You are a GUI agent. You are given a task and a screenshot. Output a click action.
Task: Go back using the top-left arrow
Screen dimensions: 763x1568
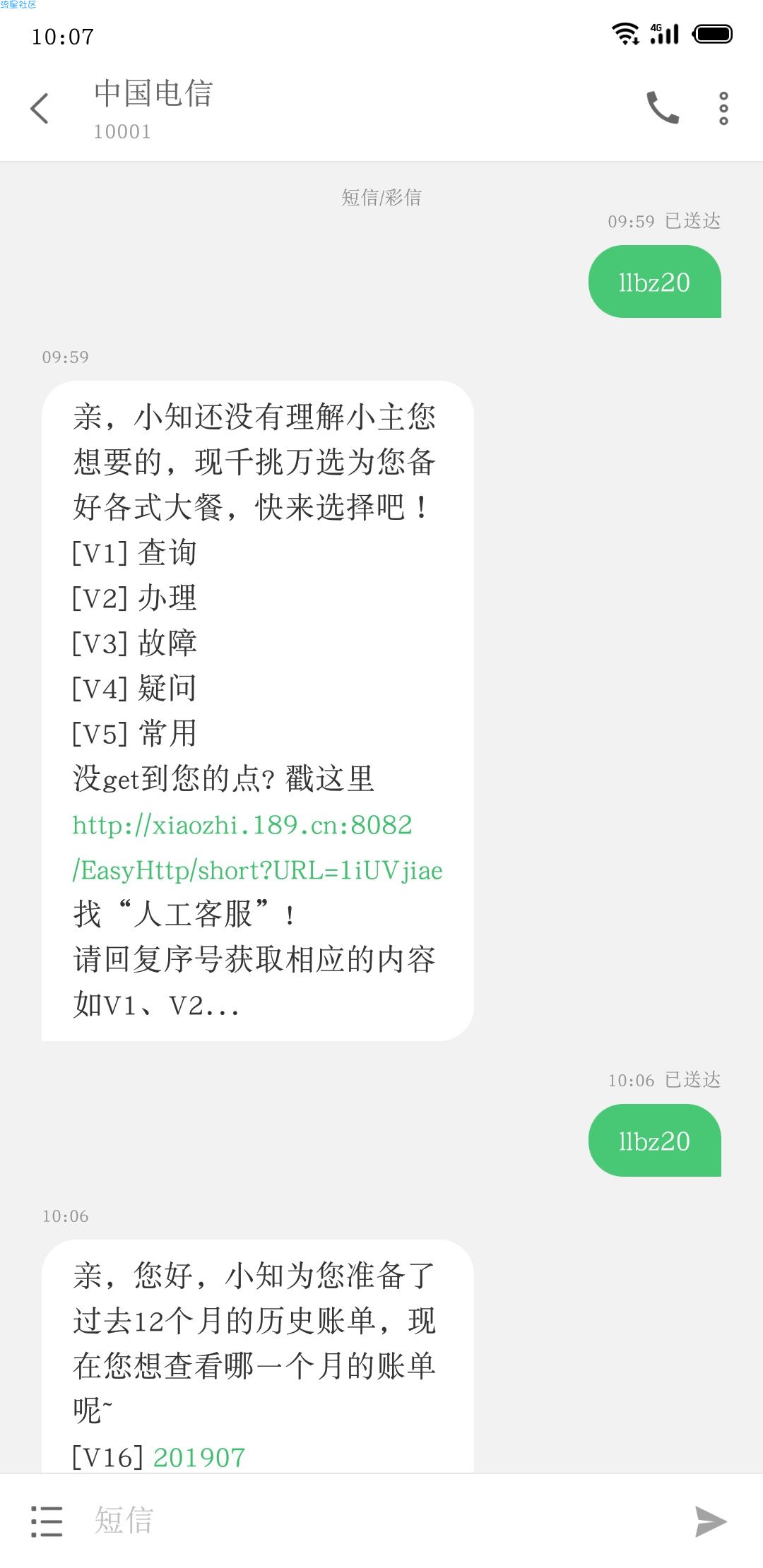(x=40, y=108)
